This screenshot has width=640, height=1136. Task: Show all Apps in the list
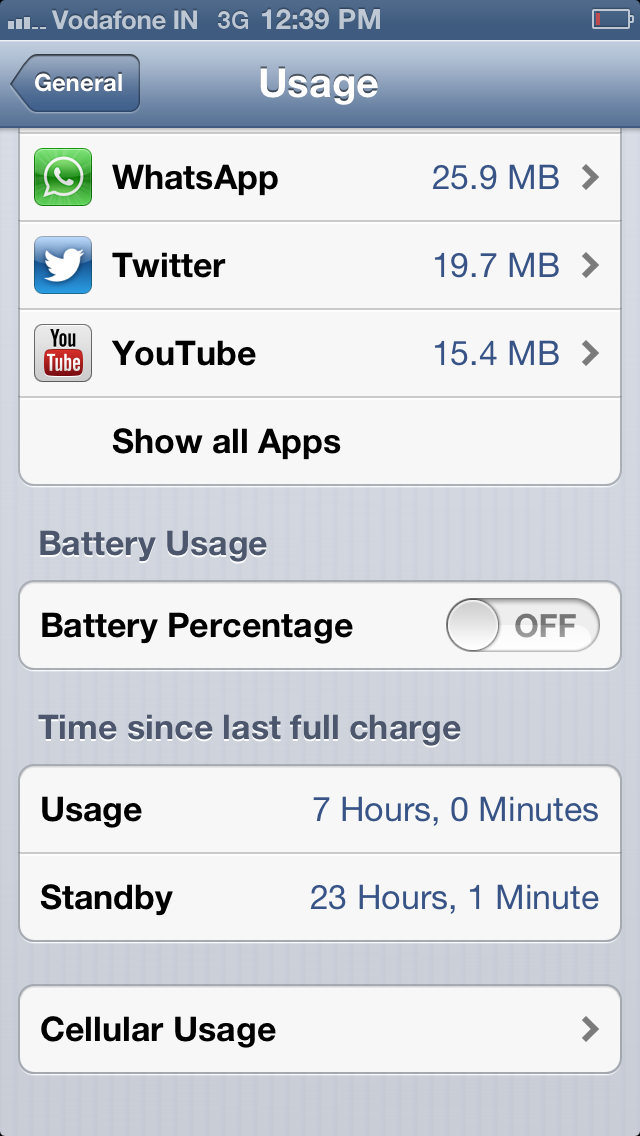coord(226,442)
